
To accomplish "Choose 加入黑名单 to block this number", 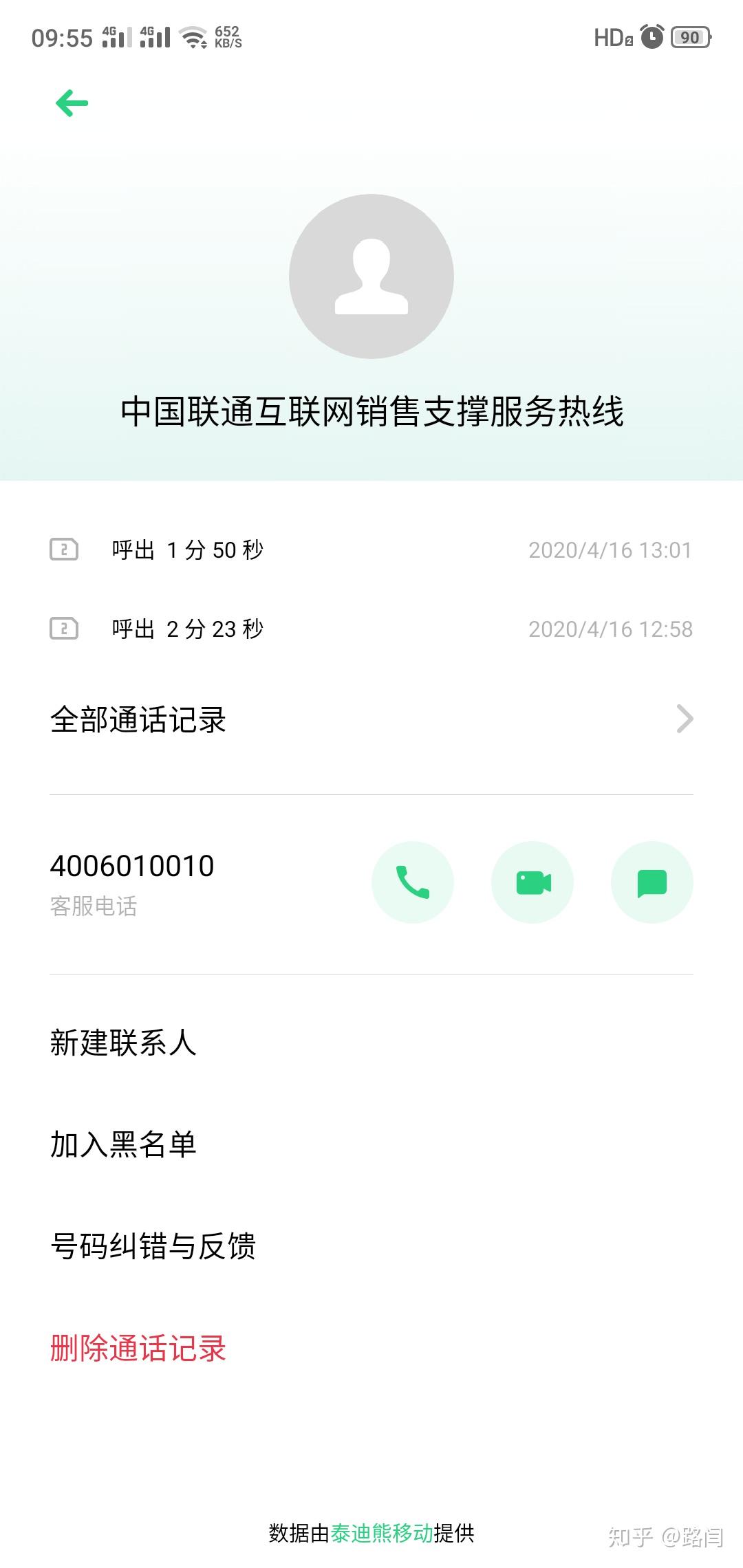I will (124, 1144).
